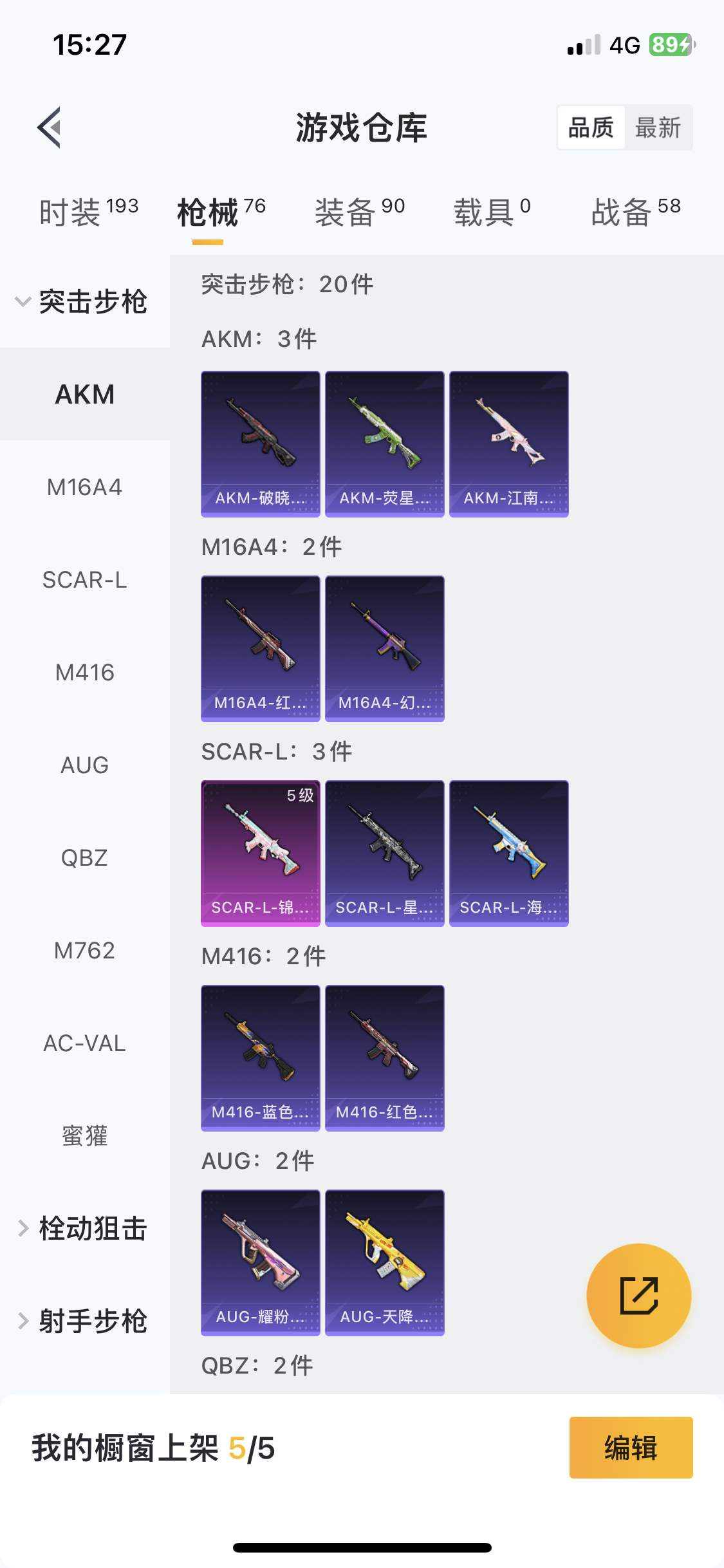Expand the 栓动狙击 category
This screenshot has width=724, height=1568.
coord(84,1228)
